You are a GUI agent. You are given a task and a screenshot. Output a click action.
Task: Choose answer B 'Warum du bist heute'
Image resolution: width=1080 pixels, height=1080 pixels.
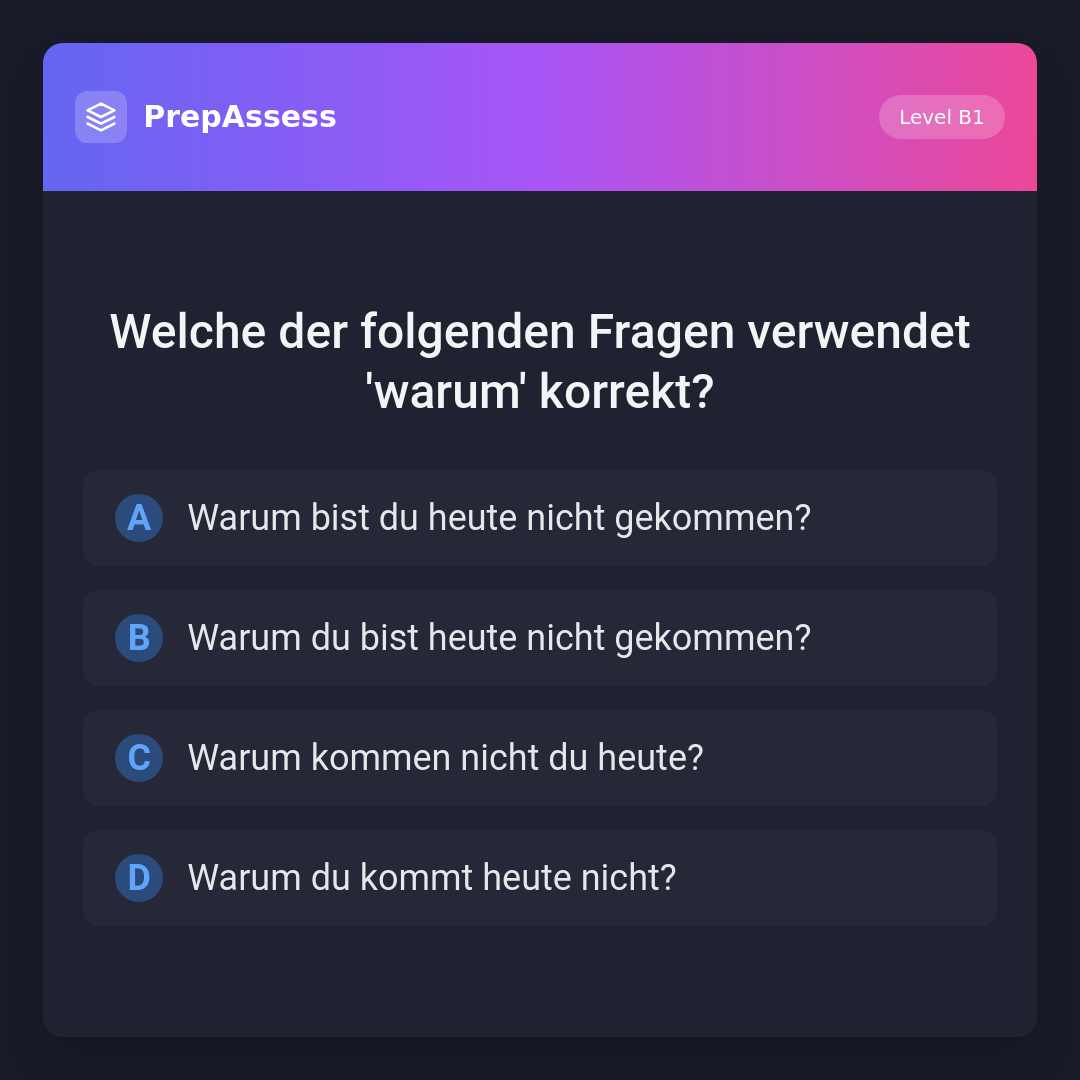[x=540, y=638]
